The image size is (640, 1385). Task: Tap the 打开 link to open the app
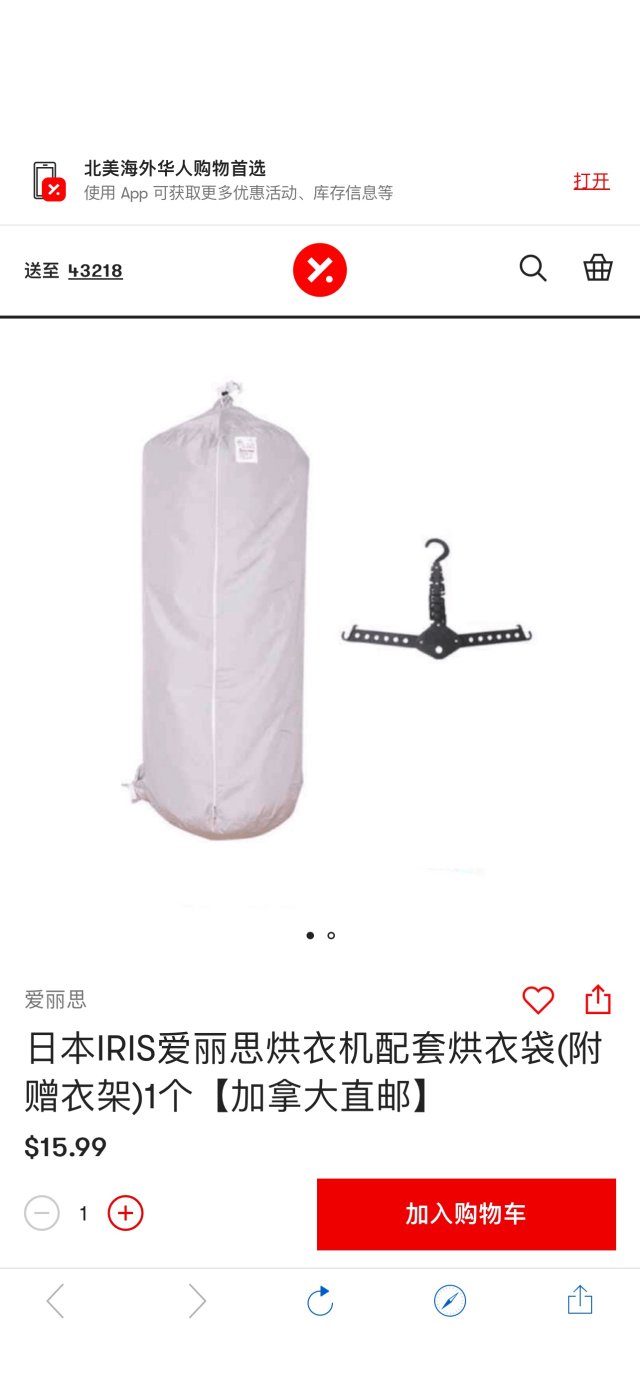591,181
